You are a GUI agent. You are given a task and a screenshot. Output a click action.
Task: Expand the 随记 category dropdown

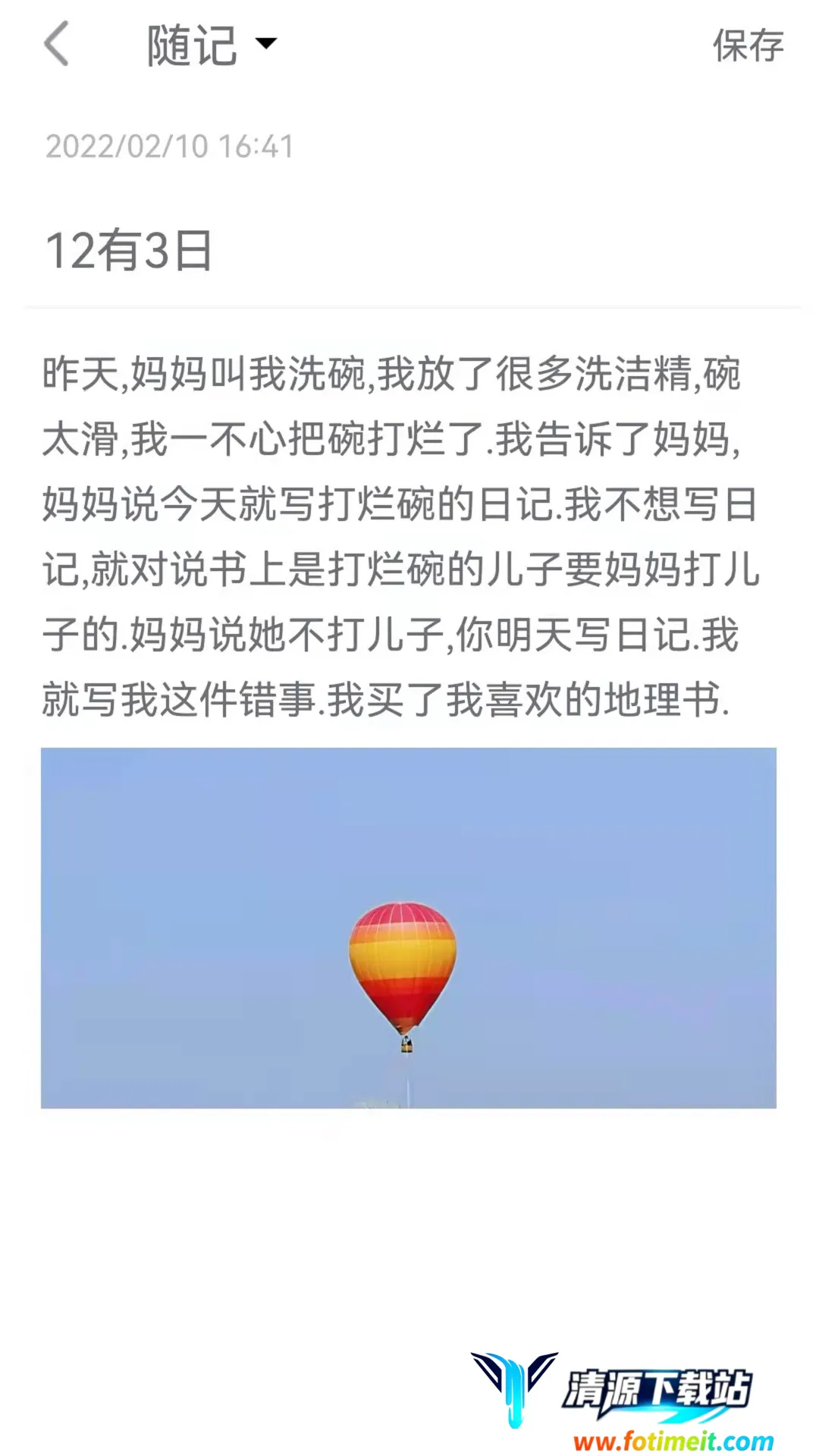click(x=212, y=44)
